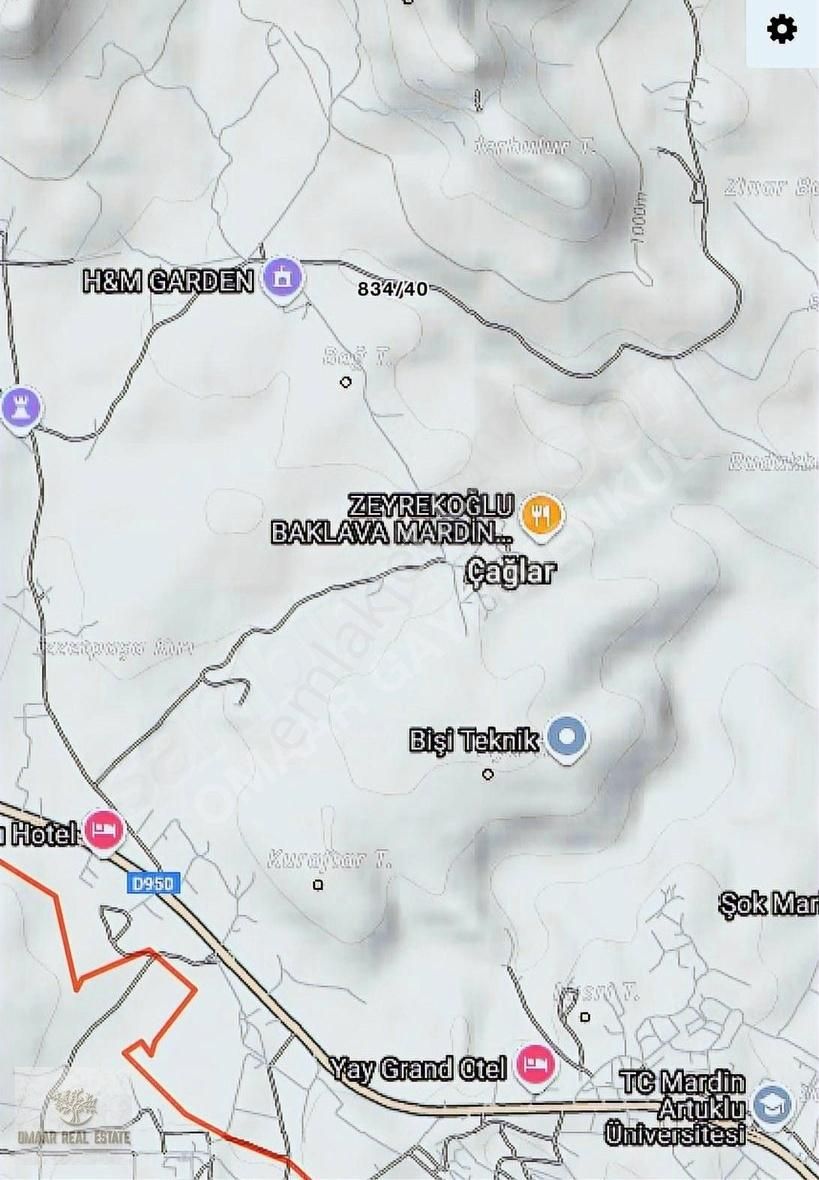Viewport: 819px width, 1180px height.
Task: Open the Bişi Teknik place marker
Action: coord(568,738)
